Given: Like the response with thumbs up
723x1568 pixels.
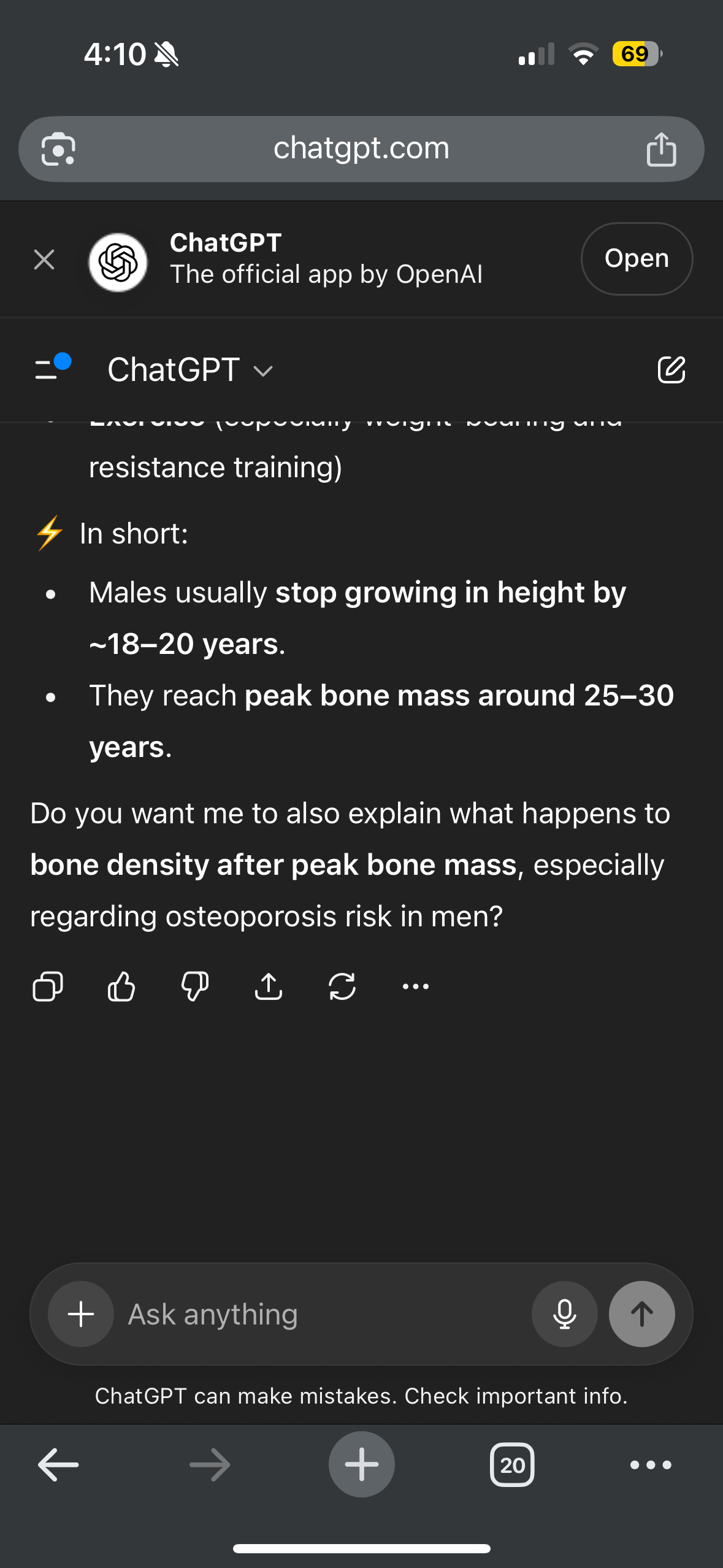Looking at the screenshot, I should coord(121,986).
